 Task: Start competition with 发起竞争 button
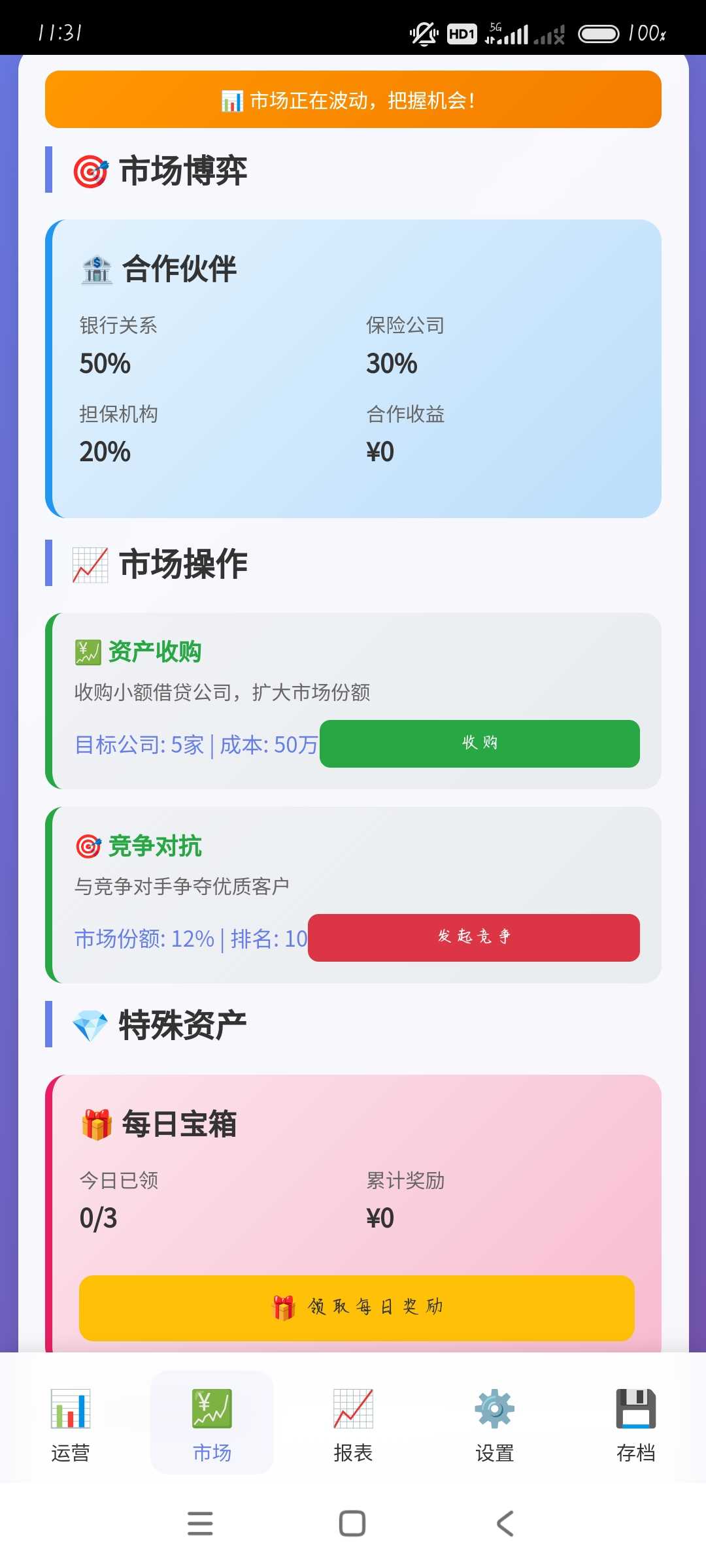473,938
